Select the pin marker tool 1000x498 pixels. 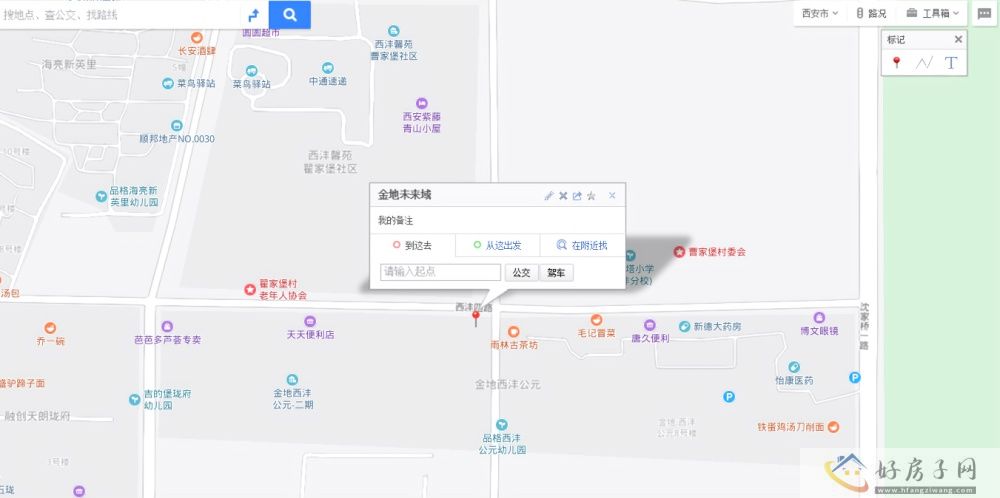[897, 63]
